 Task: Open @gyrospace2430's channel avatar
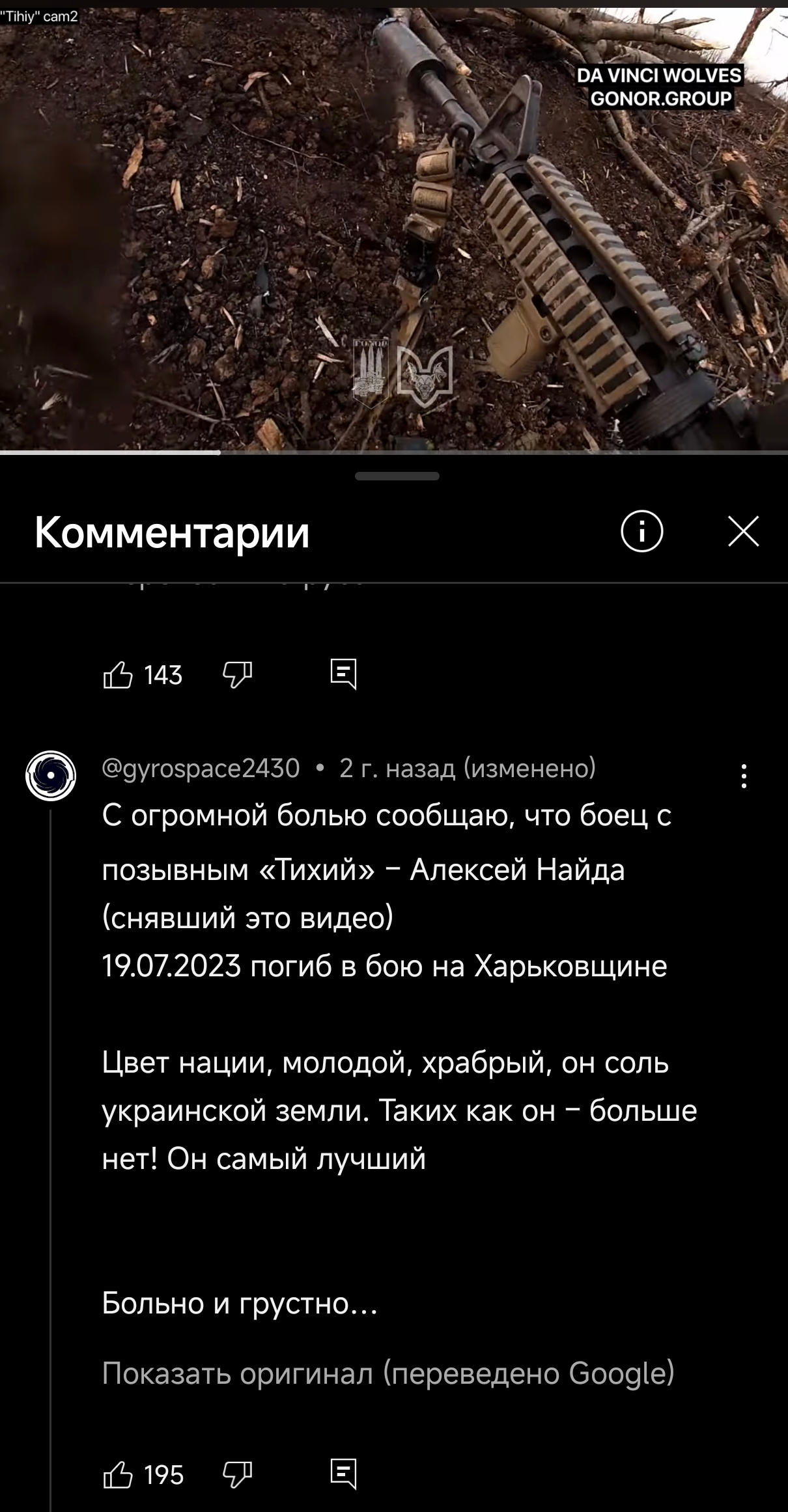click(x=51, y=777)
